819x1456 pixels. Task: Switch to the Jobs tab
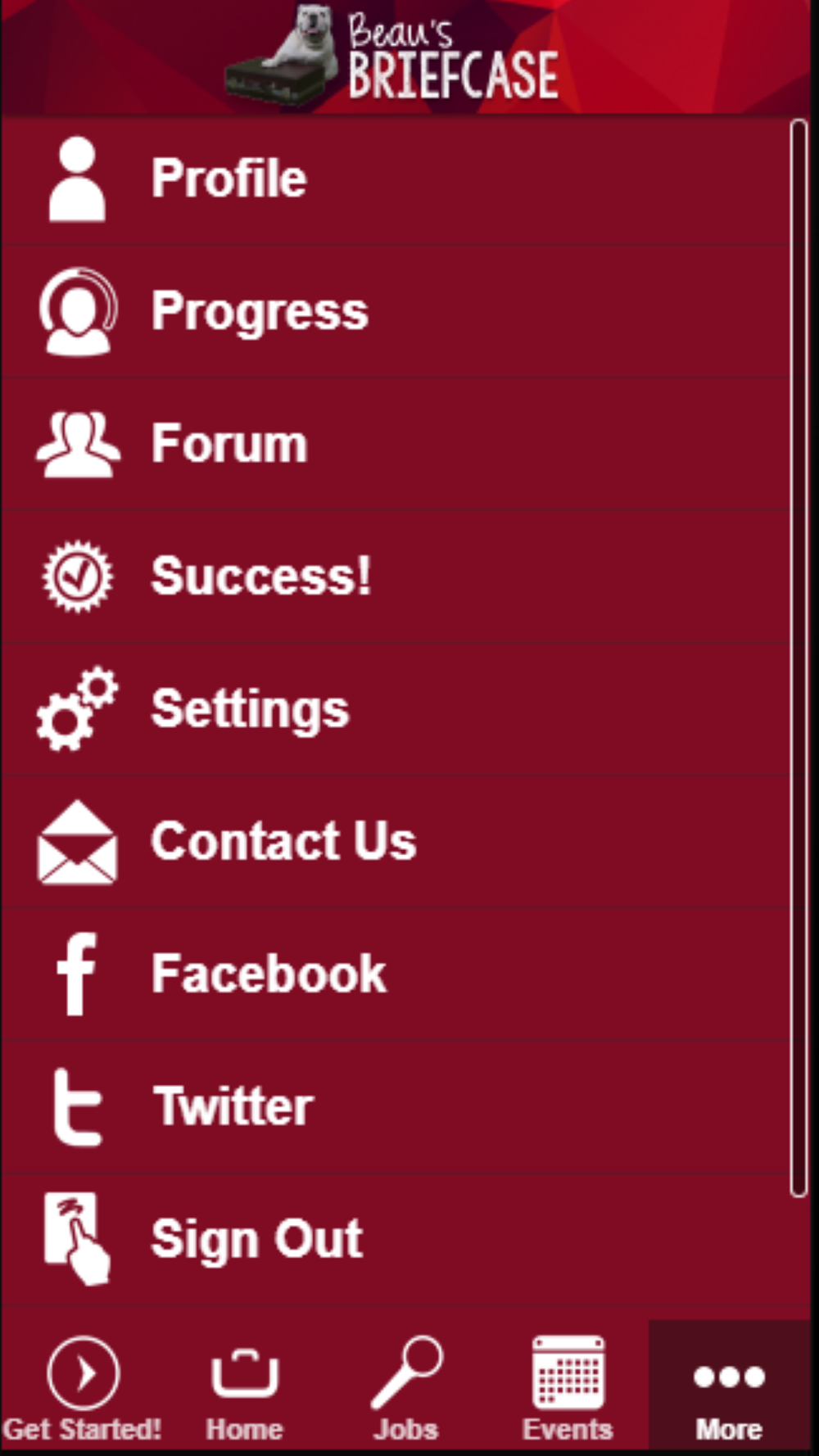click(x=406, y=1387)
